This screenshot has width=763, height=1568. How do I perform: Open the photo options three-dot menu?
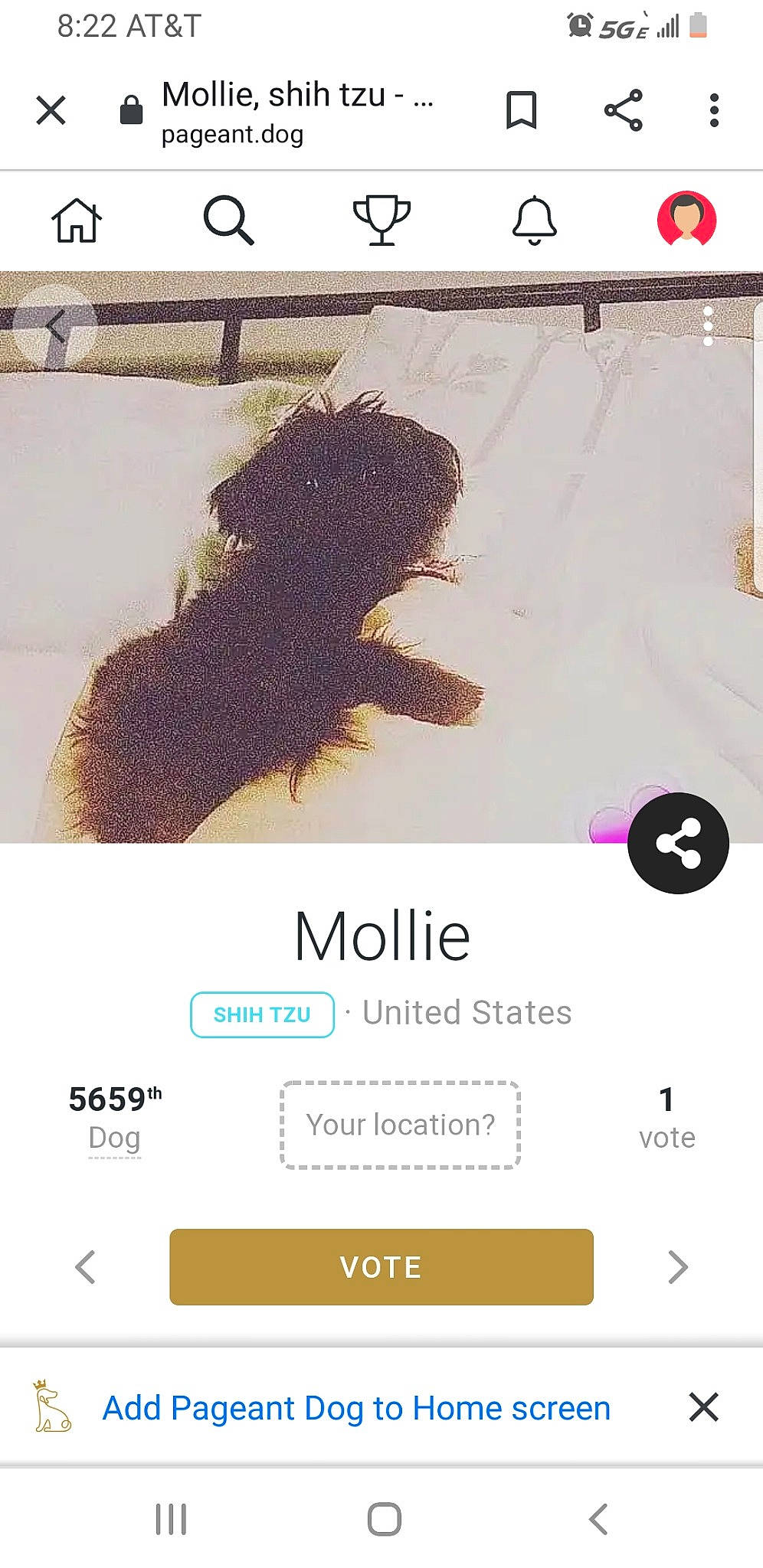pyautogui.click(x=709, y=325)
